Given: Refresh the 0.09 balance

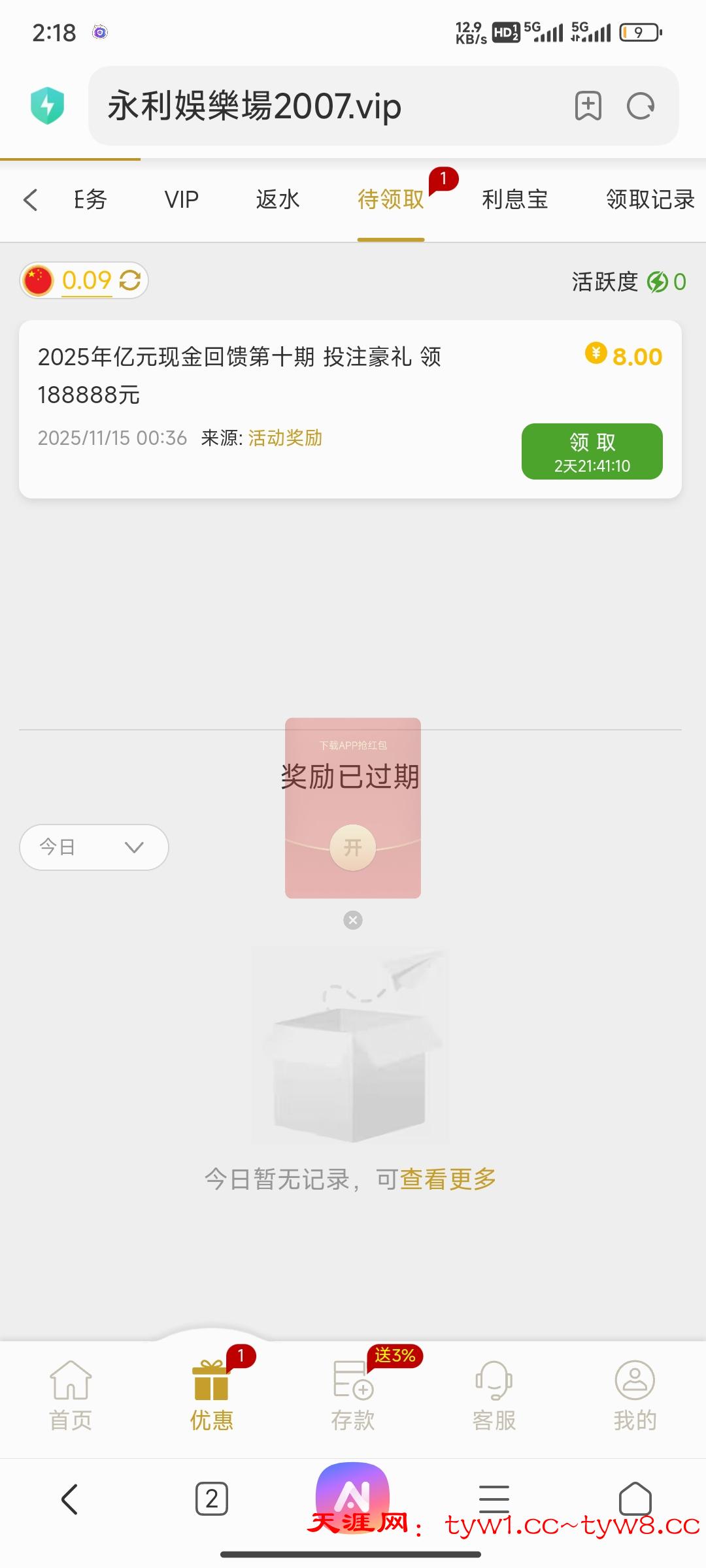Looking at the screenshot, I should tap(130, 280).
